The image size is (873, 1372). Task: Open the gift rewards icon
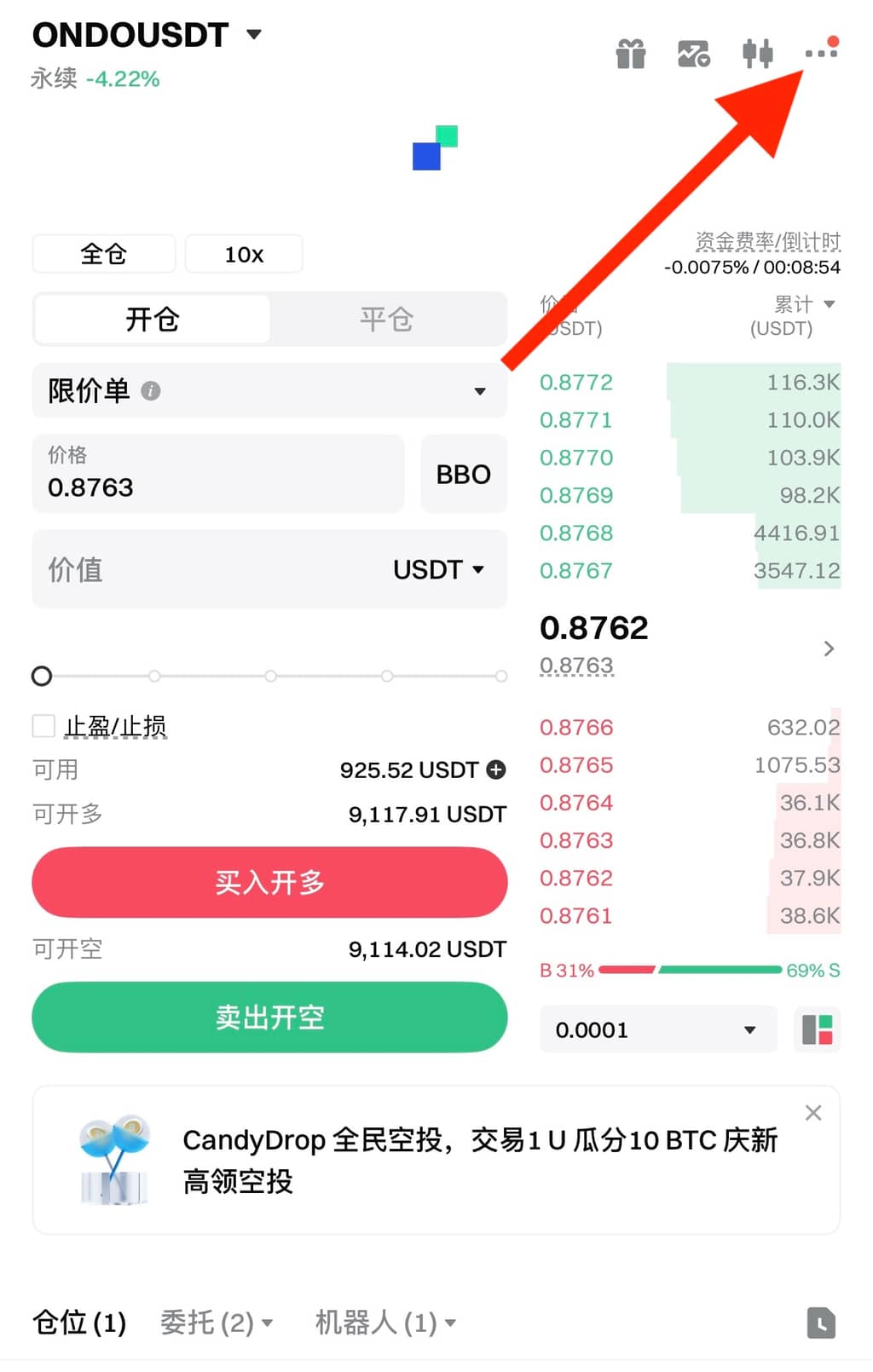[x=631, y=54]
